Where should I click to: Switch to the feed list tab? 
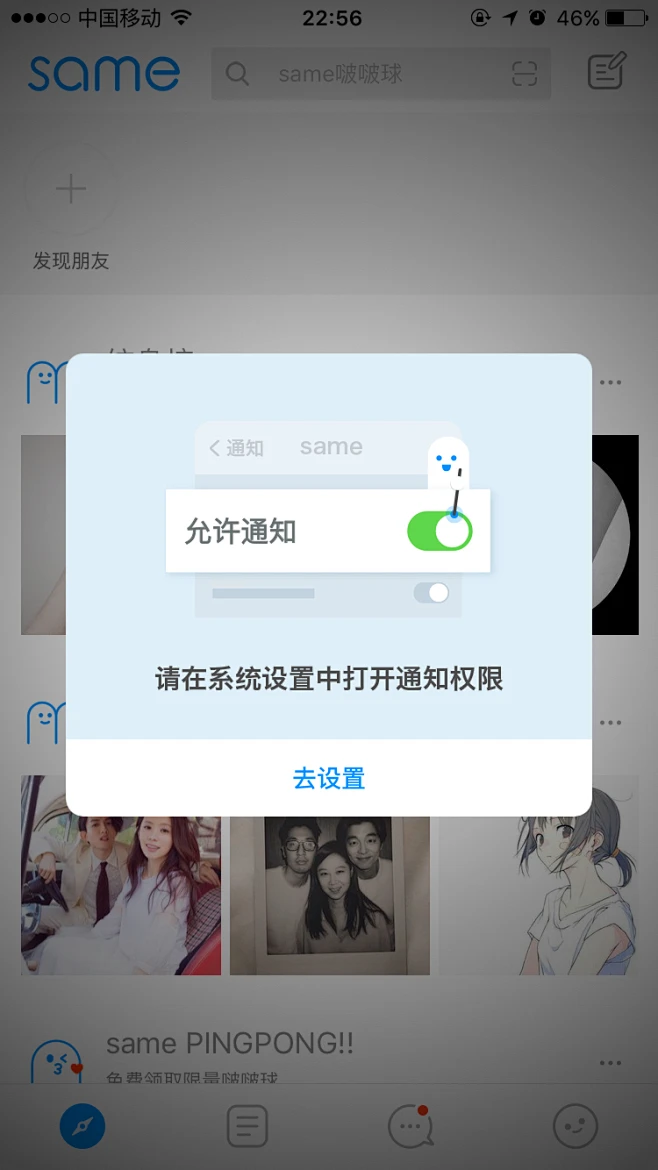point(247,1127)
